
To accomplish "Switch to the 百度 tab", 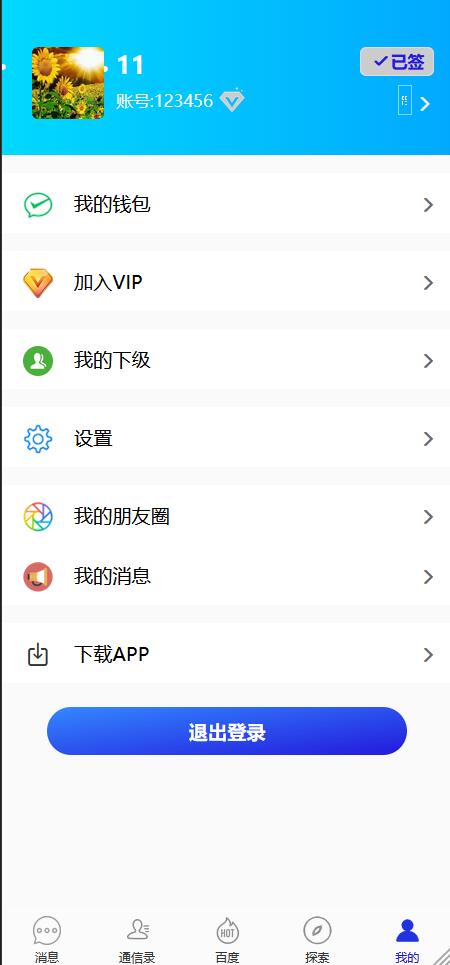I will click(227, 940).
